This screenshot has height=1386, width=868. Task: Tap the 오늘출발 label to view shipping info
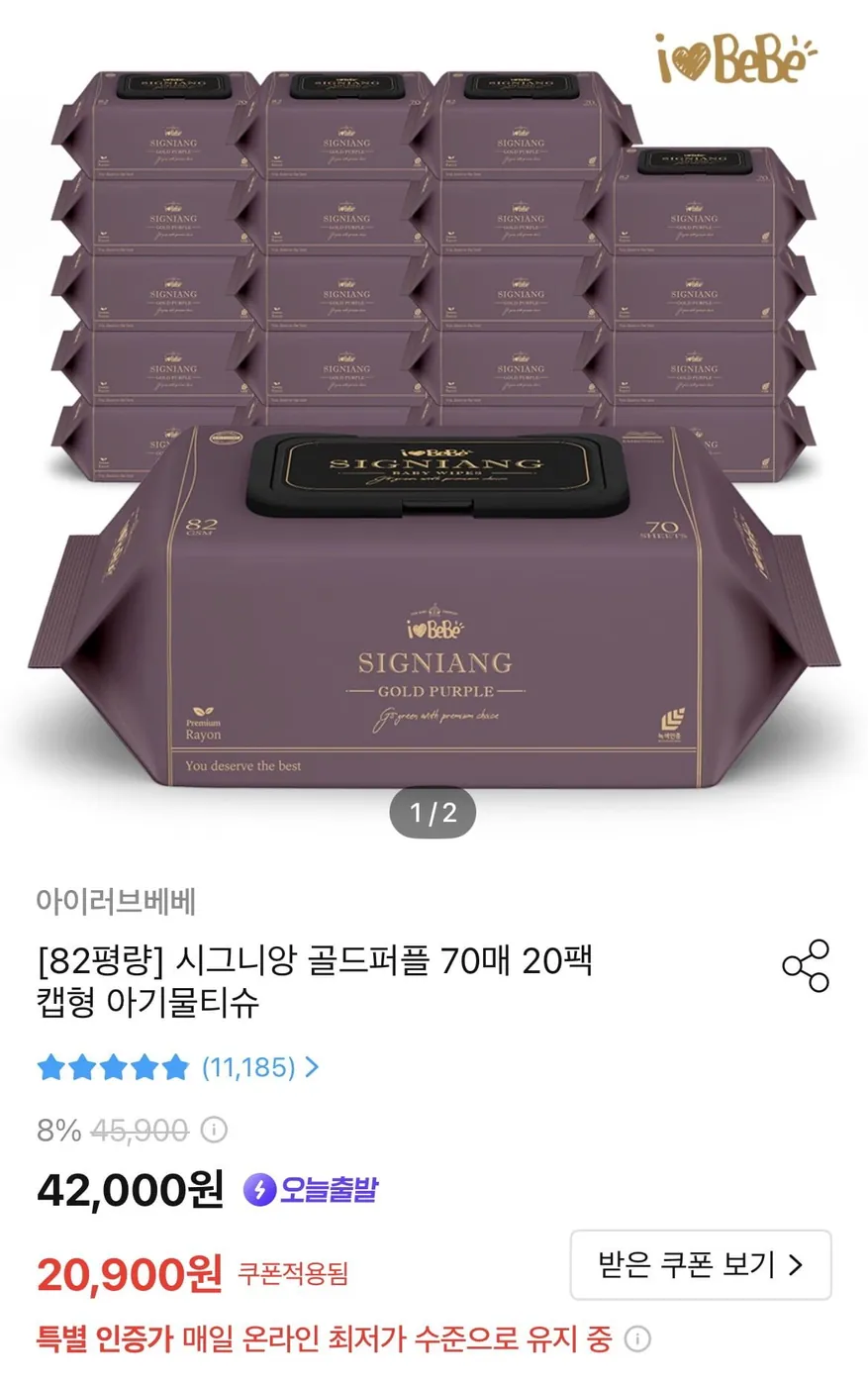(x=332, y=1188)
